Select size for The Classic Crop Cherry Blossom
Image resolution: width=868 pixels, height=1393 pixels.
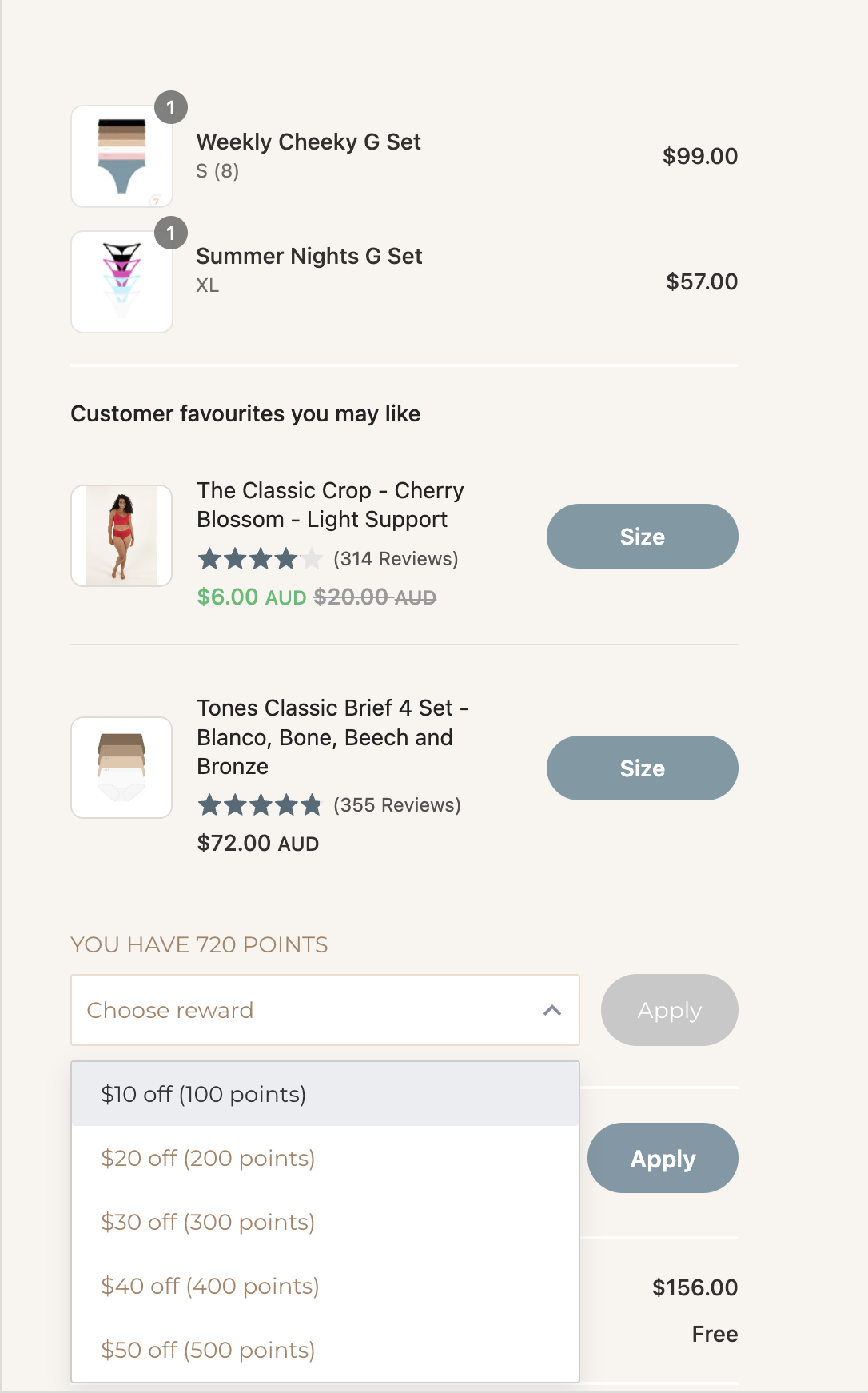tap(642, 536)
